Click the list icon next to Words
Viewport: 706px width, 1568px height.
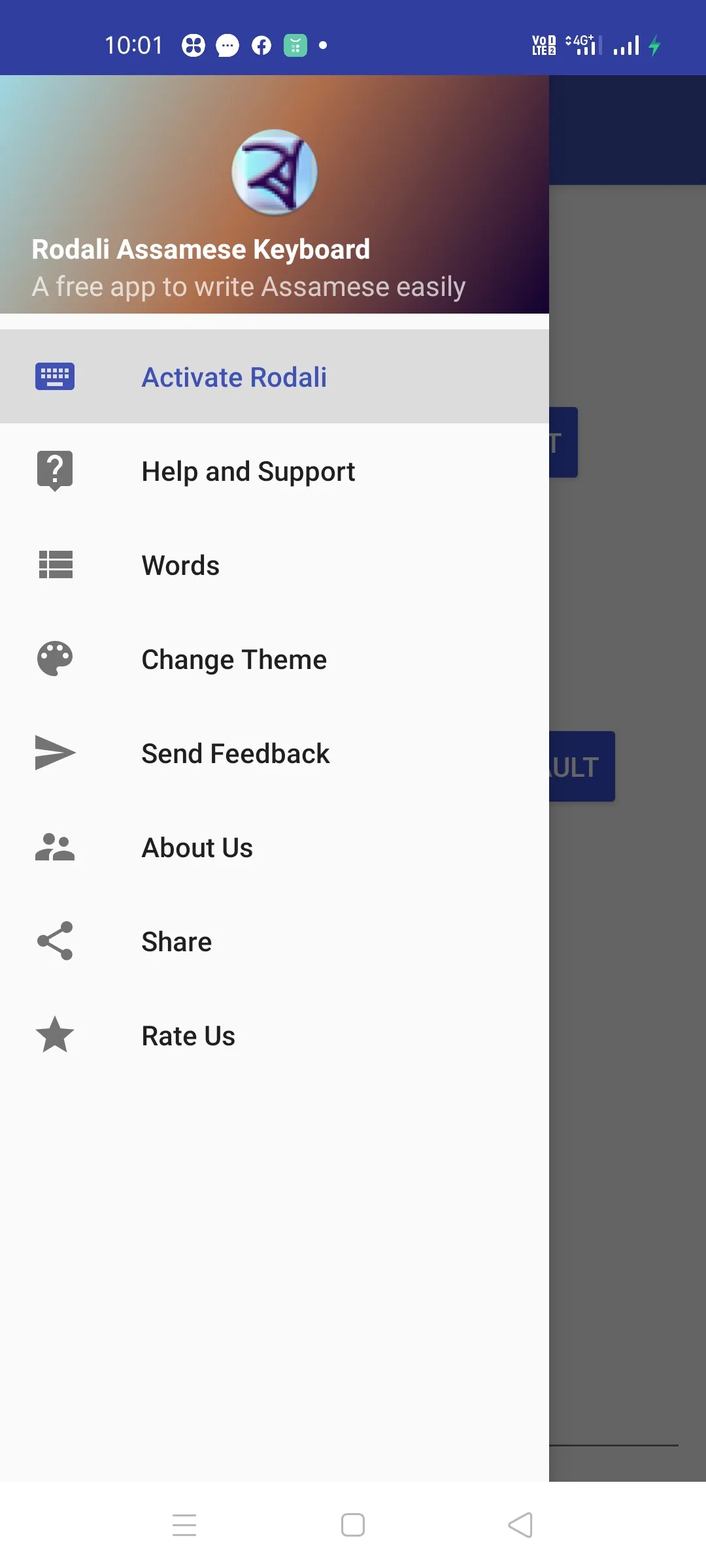(x=55, y=564)
